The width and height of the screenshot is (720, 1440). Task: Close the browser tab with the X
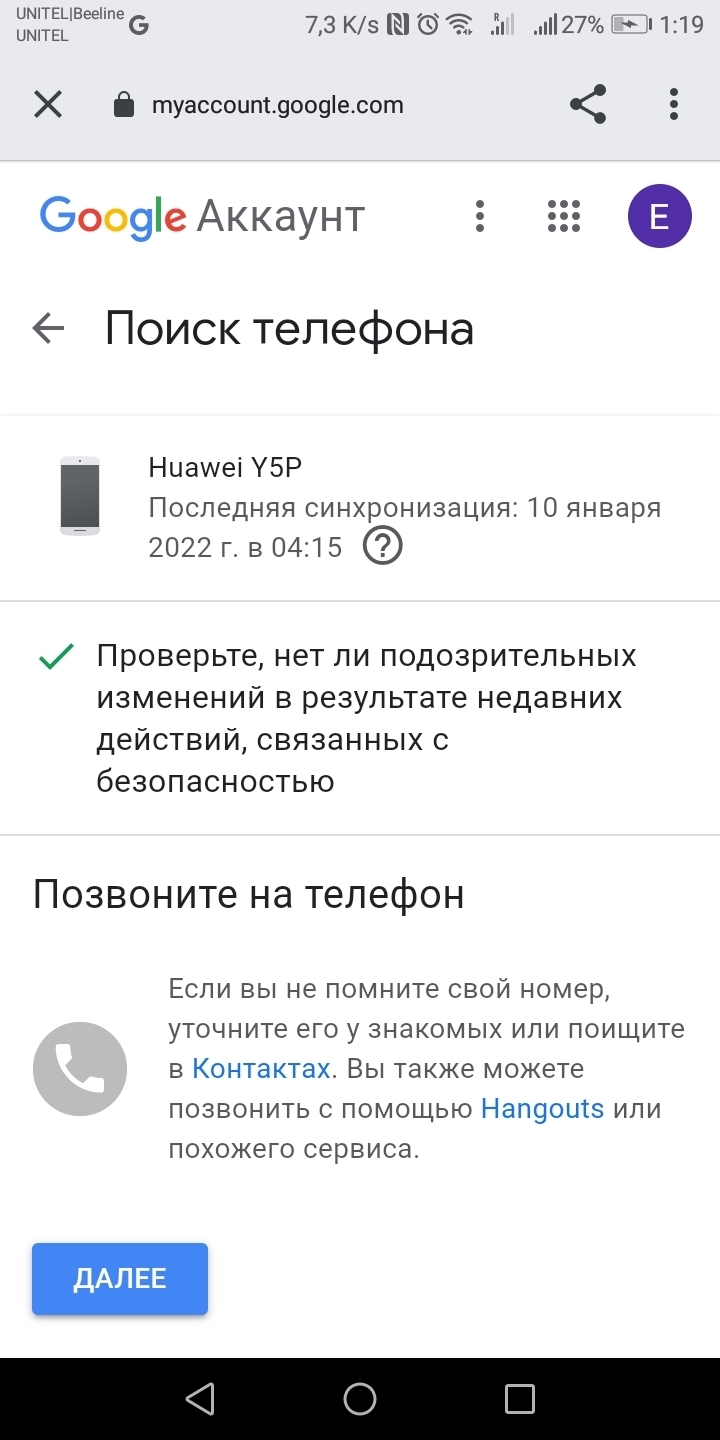point(48,104)
